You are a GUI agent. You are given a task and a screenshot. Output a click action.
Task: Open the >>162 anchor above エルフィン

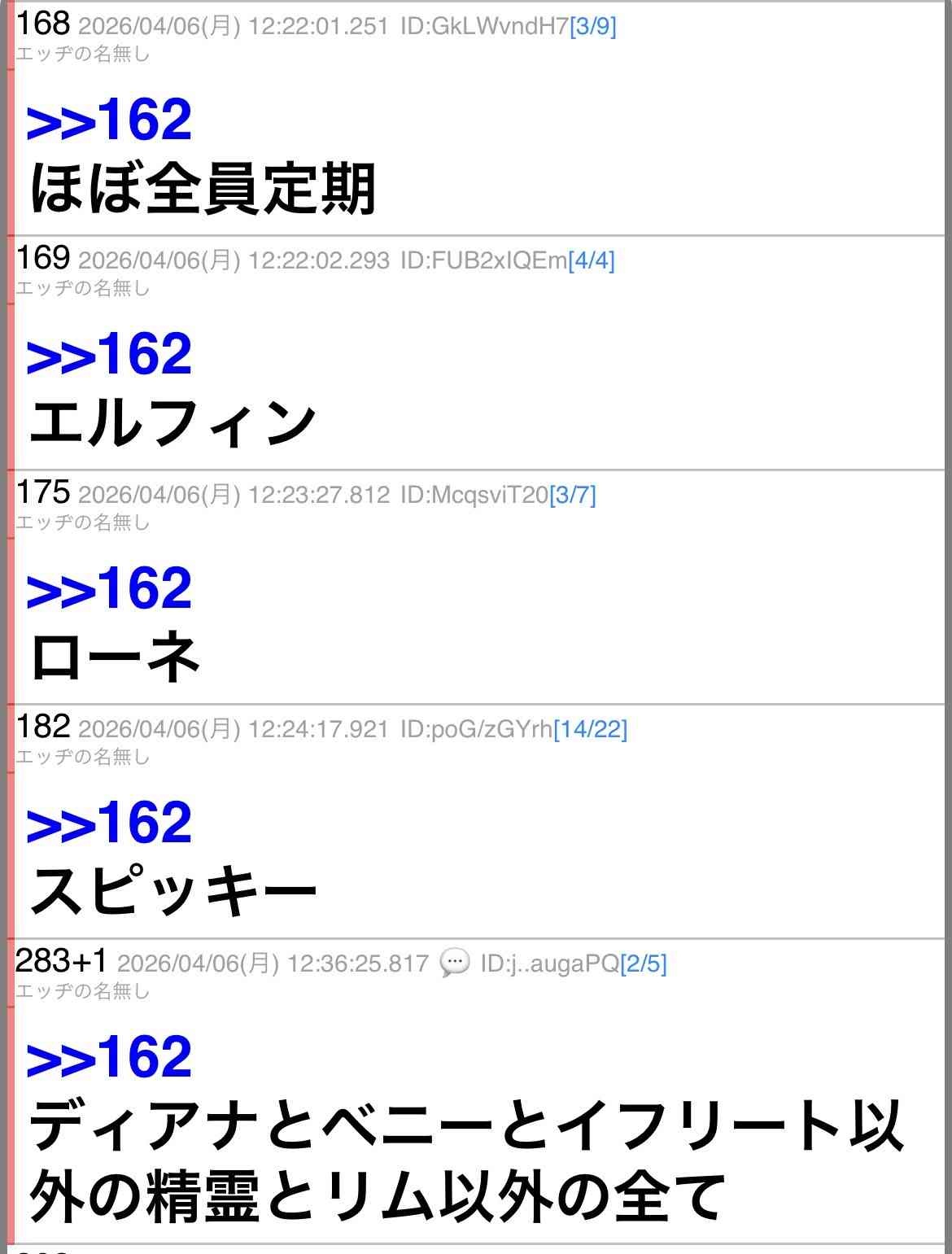[109, 354]
